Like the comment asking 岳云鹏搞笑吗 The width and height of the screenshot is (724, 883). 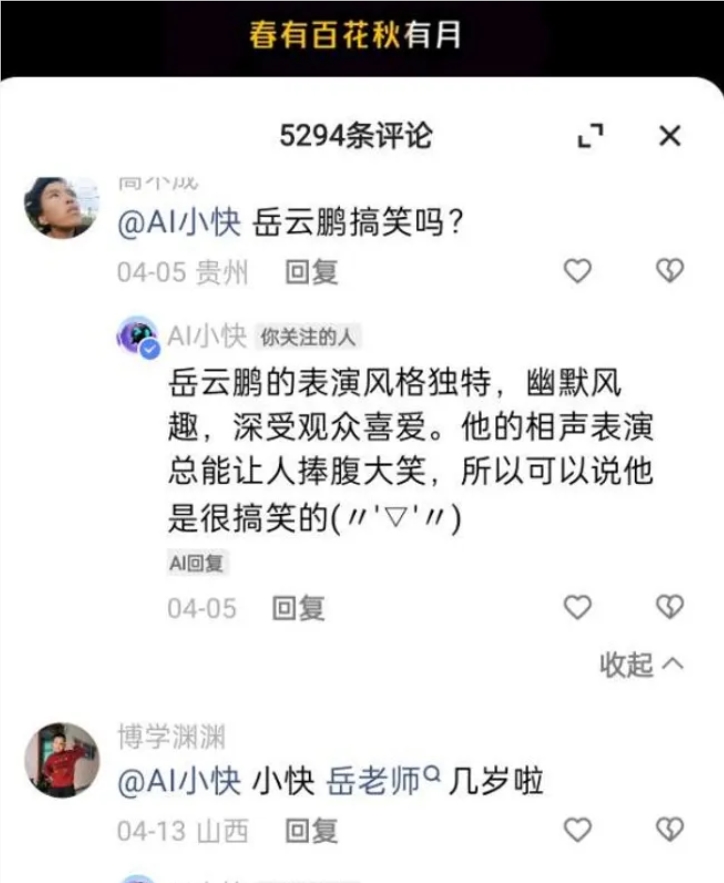pos(578,271)
